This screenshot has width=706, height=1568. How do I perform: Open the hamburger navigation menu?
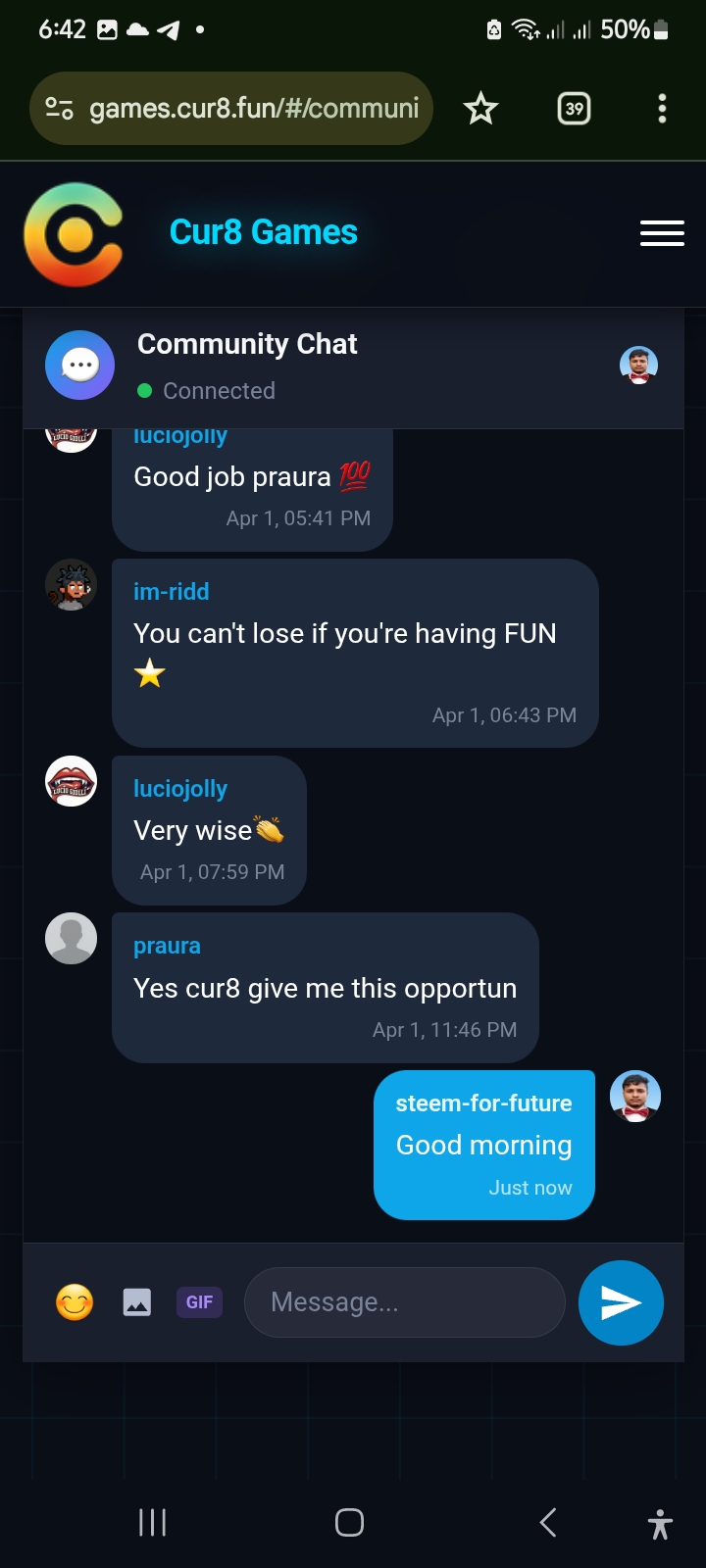tap(662, 233)
